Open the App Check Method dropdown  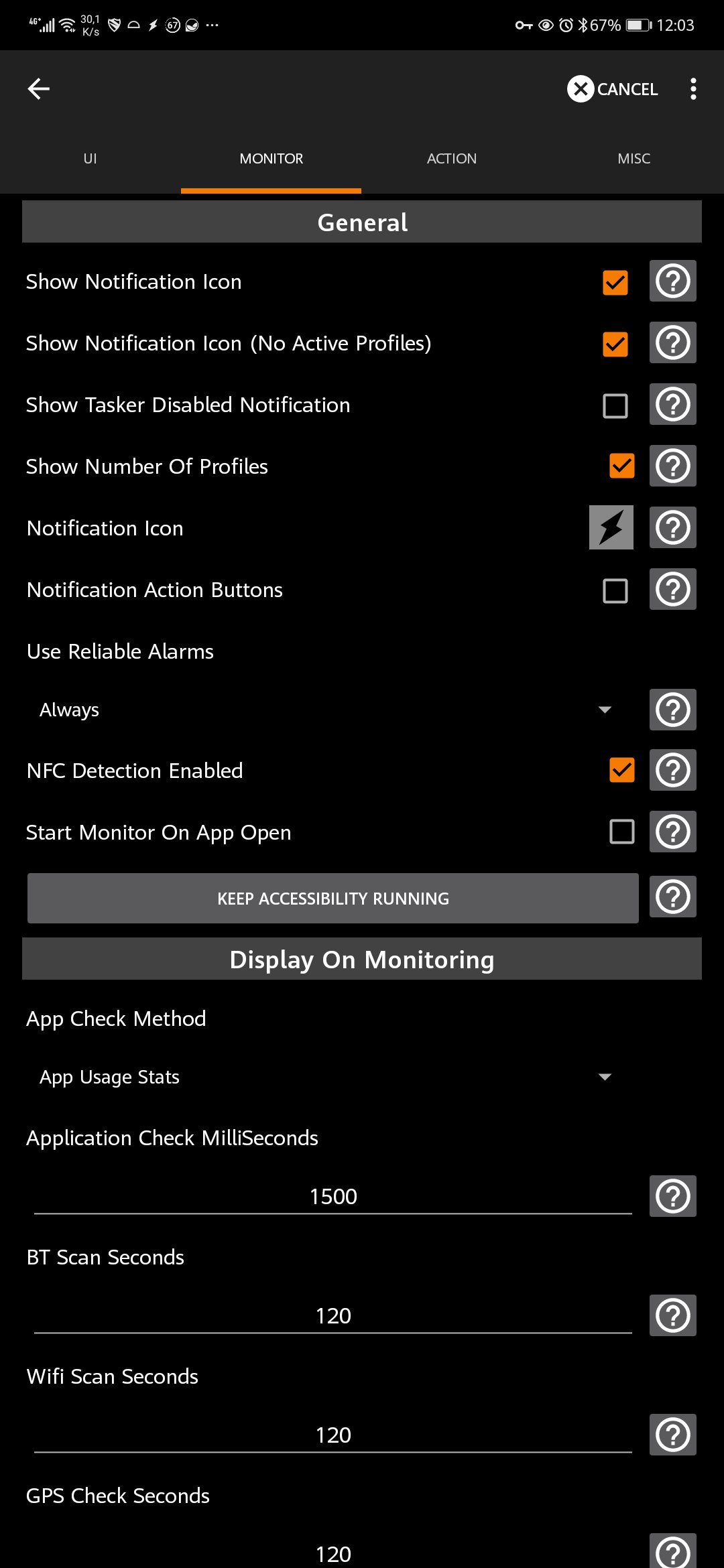pyautogui.click(x=326, y=1077)
